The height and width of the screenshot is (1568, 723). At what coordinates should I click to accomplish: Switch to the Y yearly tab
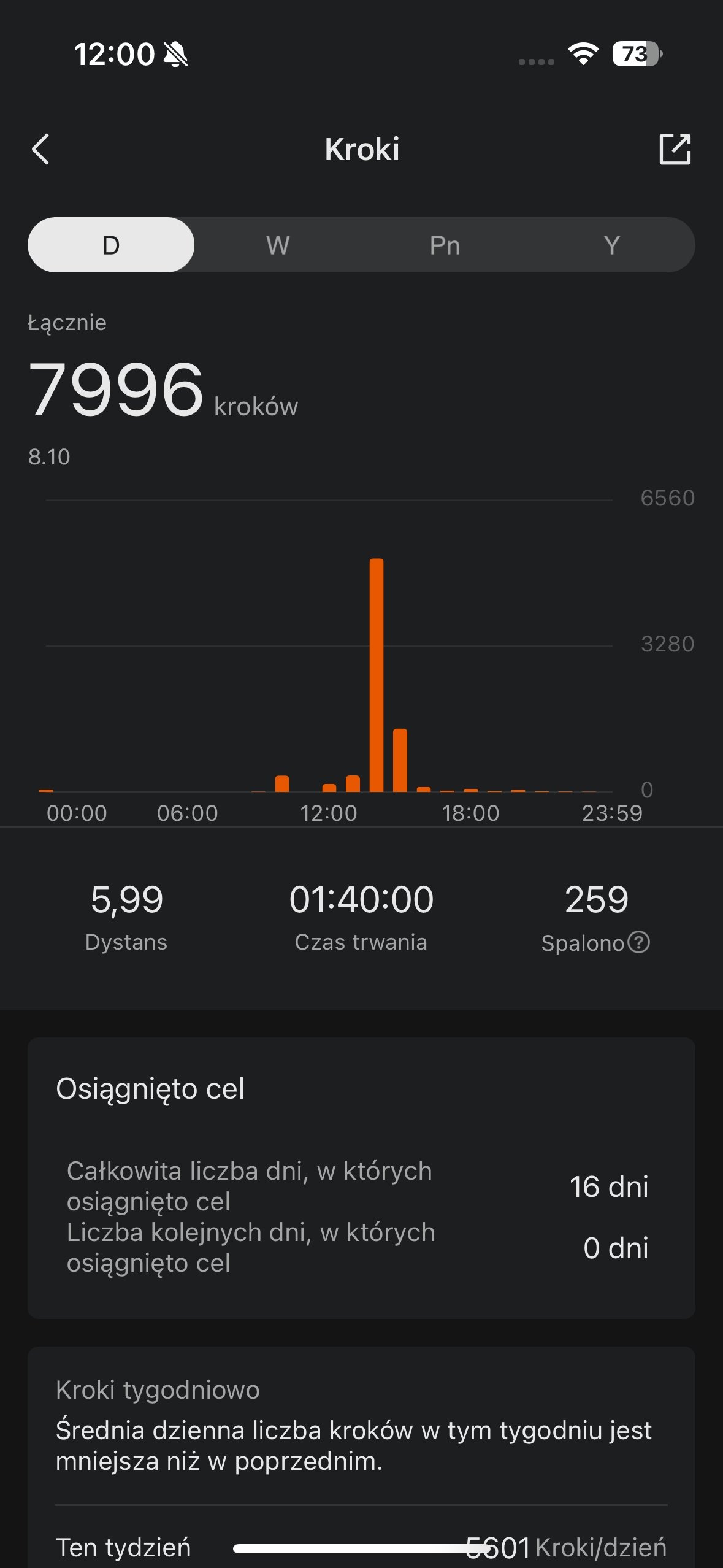pos(611,245)
